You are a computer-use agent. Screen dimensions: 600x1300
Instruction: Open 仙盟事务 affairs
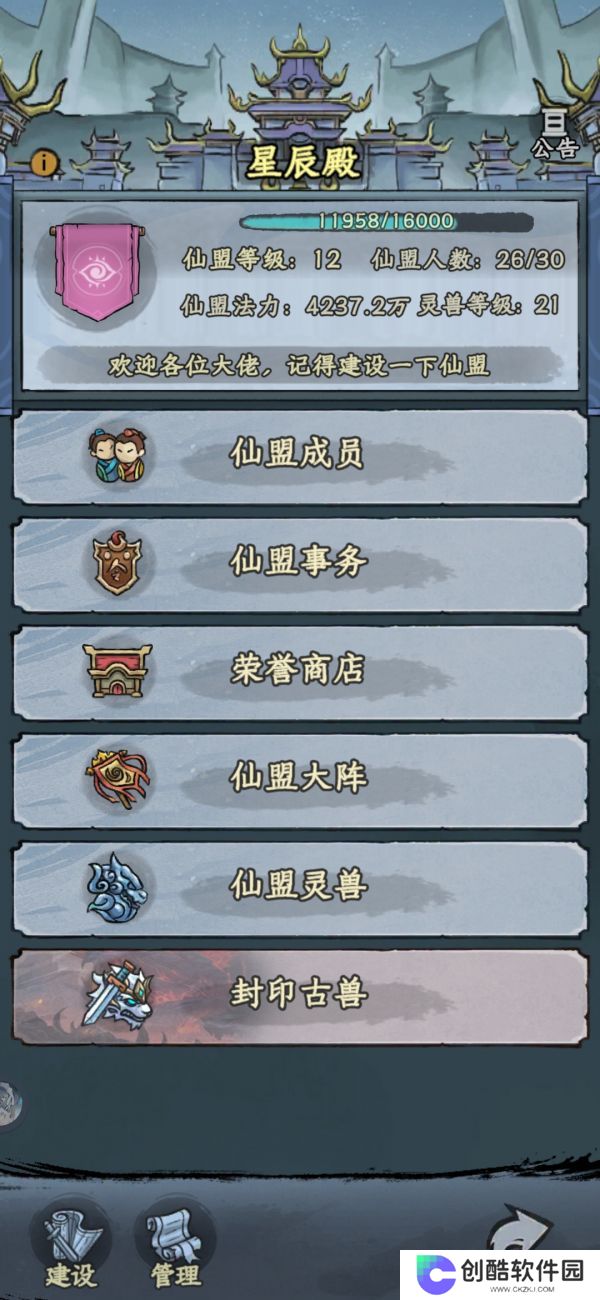point(300,563)
